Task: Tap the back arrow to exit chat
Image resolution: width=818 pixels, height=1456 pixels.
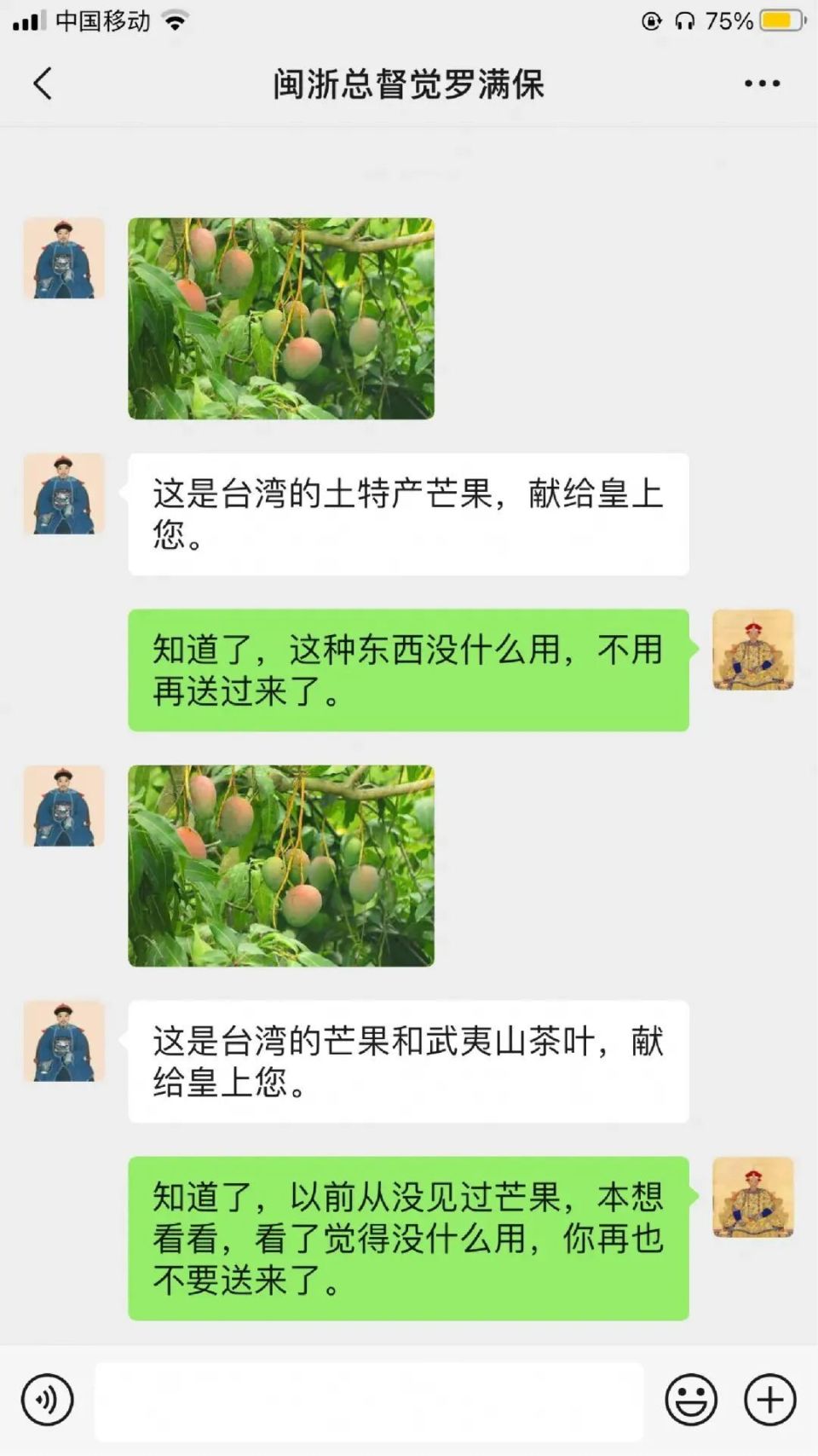Action: 42,83
